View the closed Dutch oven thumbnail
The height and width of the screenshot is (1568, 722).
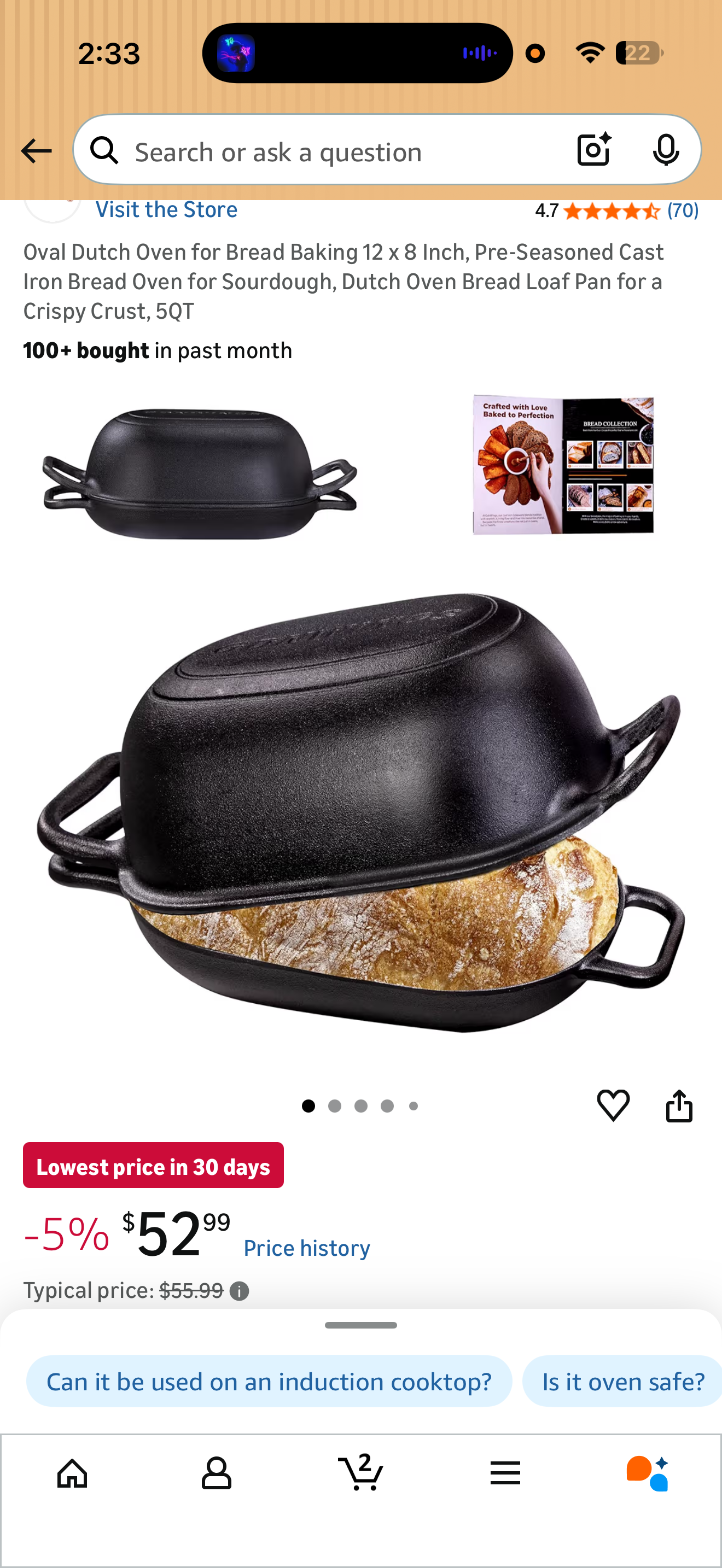(x=200, y=473)
